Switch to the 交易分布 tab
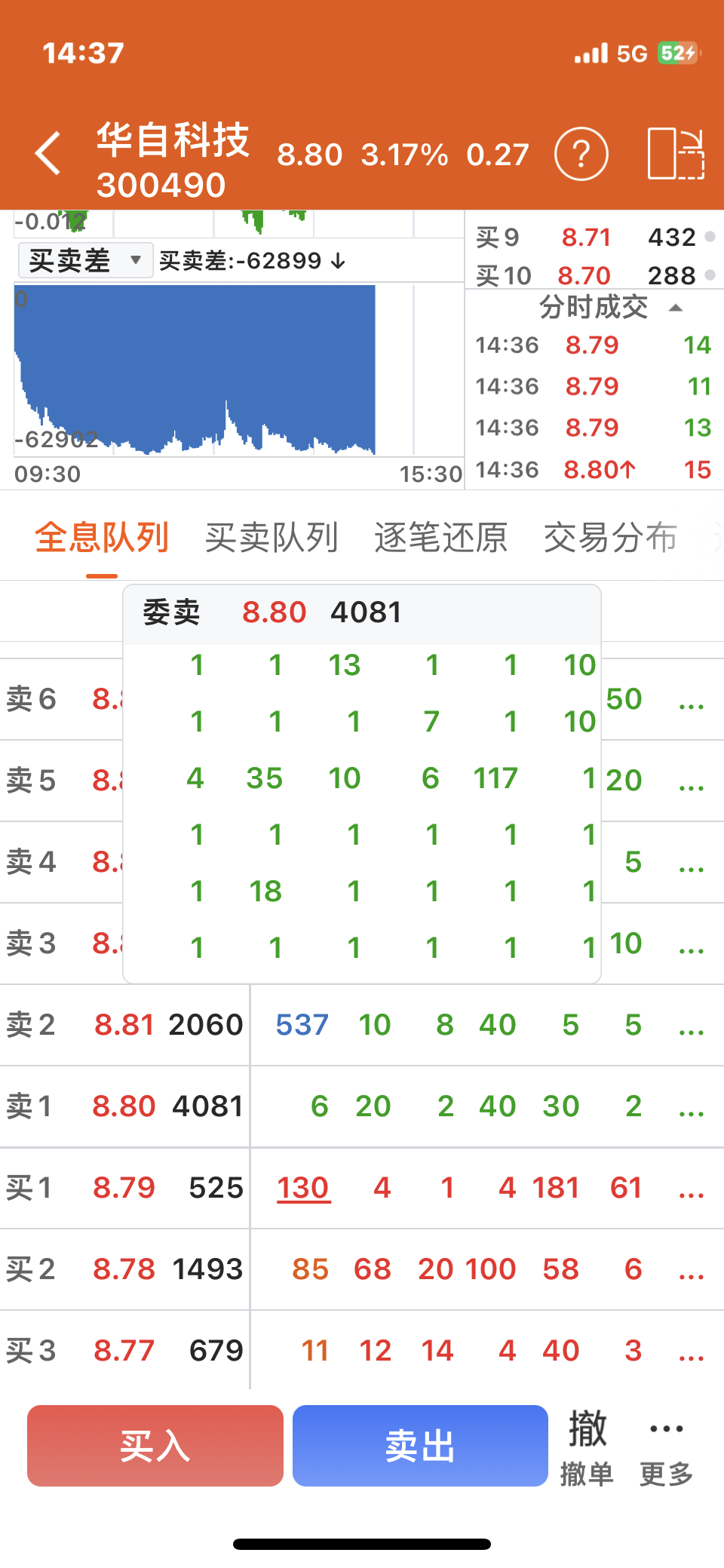Viewport: 724px width, 1568px height. [610, 538]
